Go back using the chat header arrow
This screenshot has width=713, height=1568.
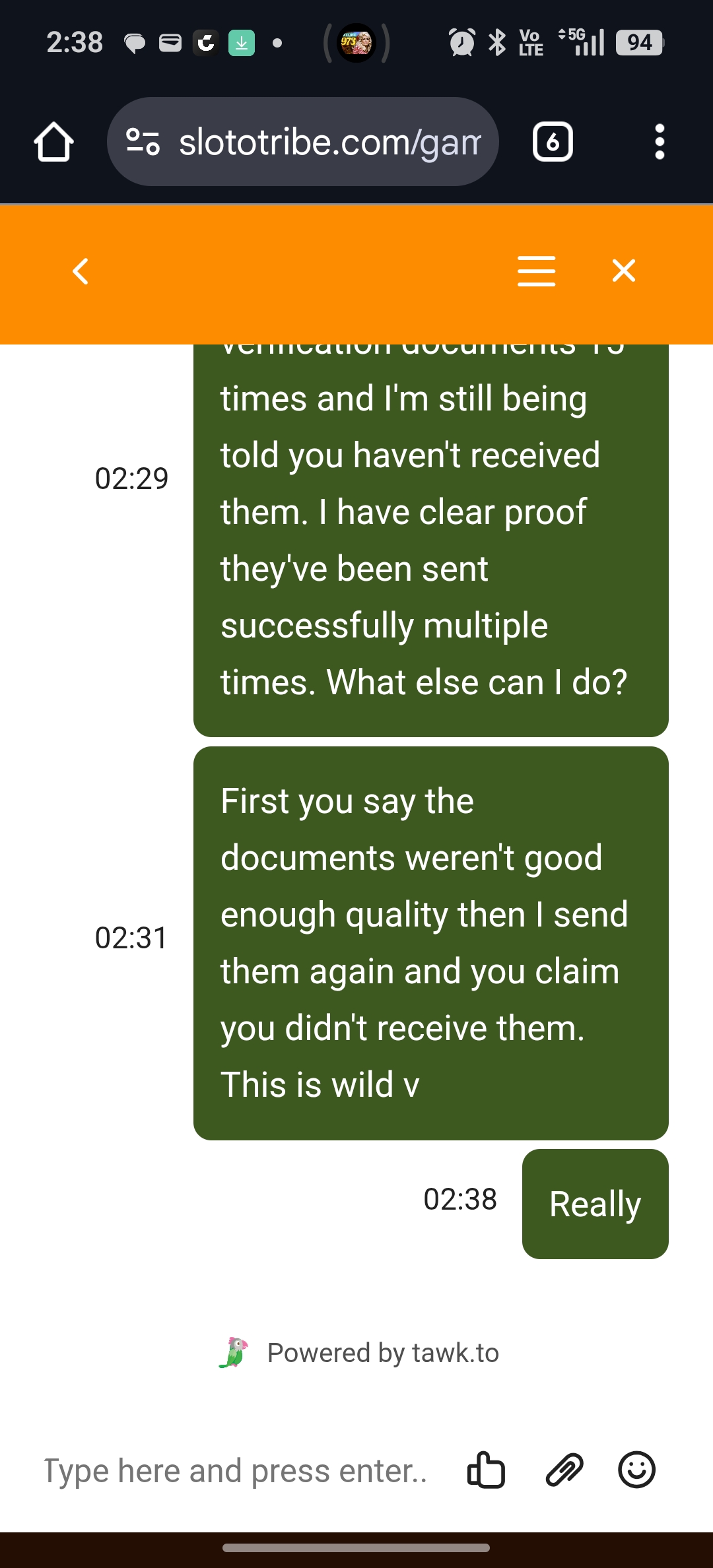81,271
